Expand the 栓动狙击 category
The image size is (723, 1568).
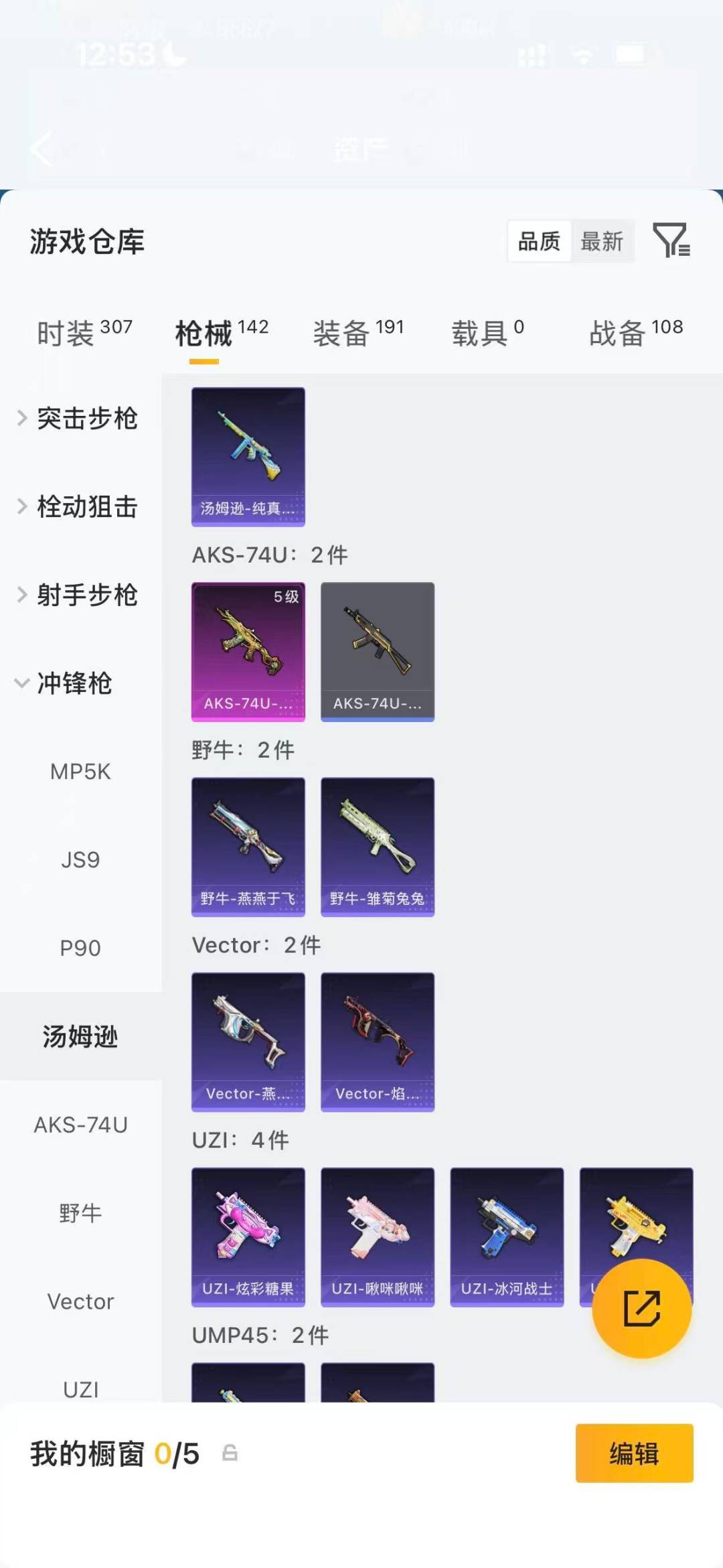point(88,507)
